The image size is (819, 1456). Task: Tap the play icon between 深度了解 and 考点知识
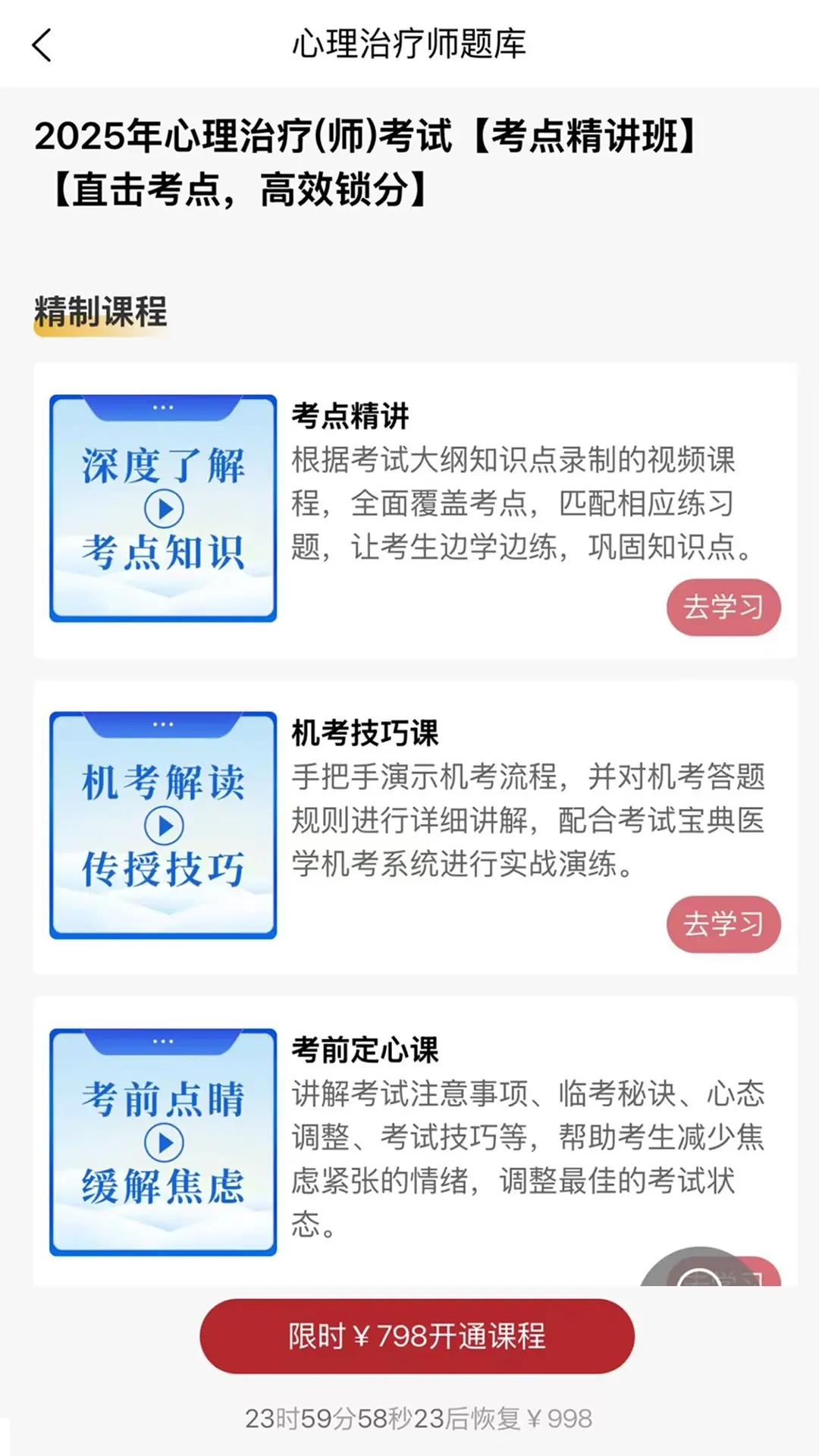click(163, 507)
